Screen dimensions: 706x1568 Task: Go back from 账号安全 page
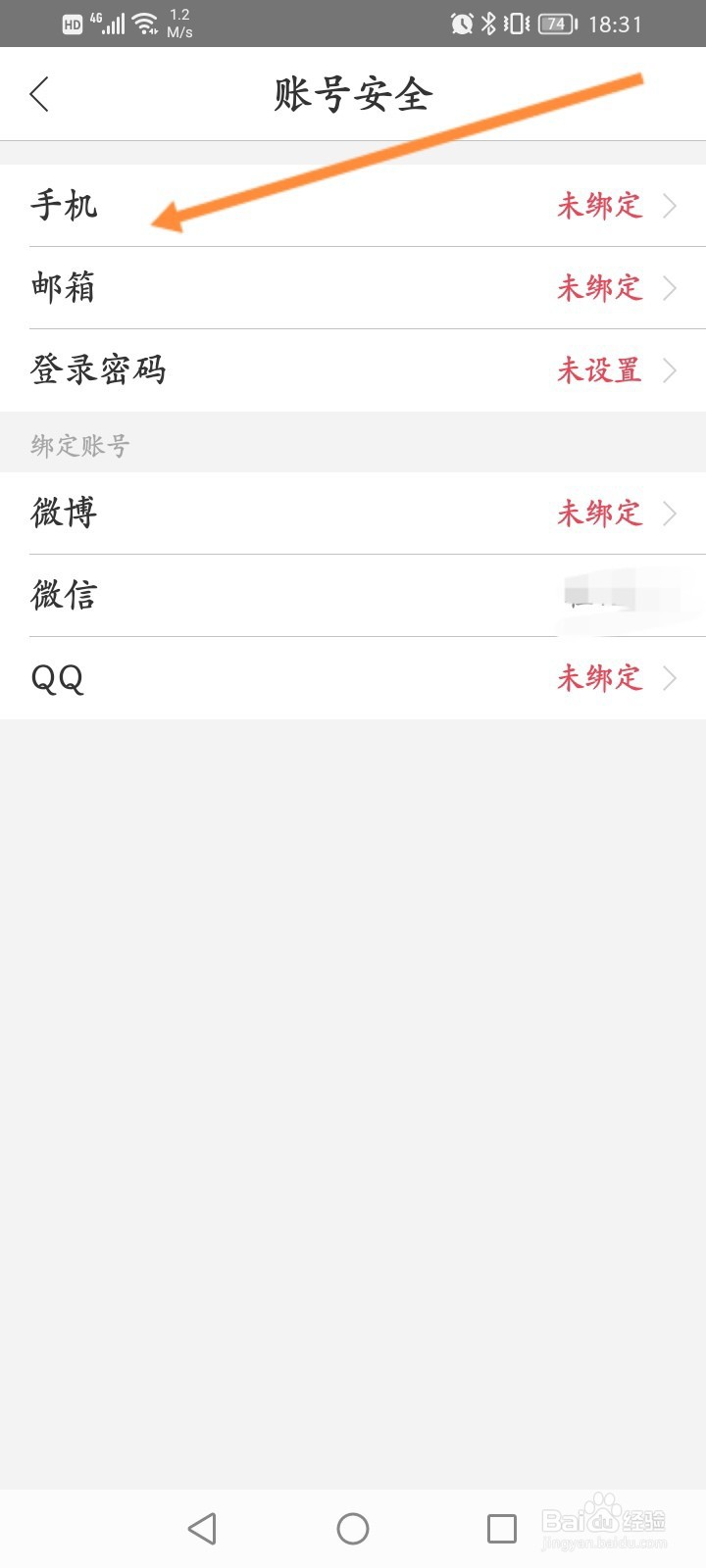tap(39, 95)
